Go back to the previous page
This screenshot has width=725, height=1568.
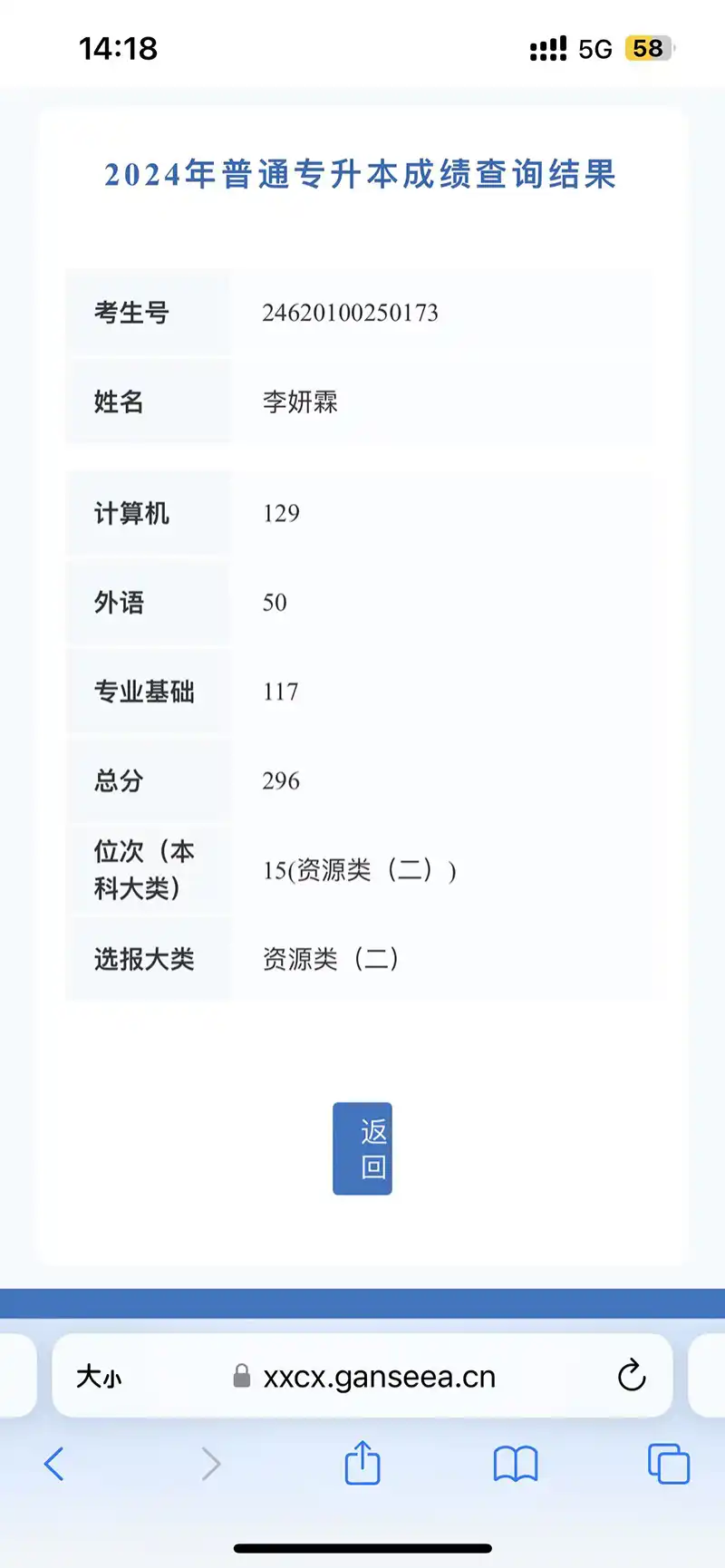pos(54,1464)
